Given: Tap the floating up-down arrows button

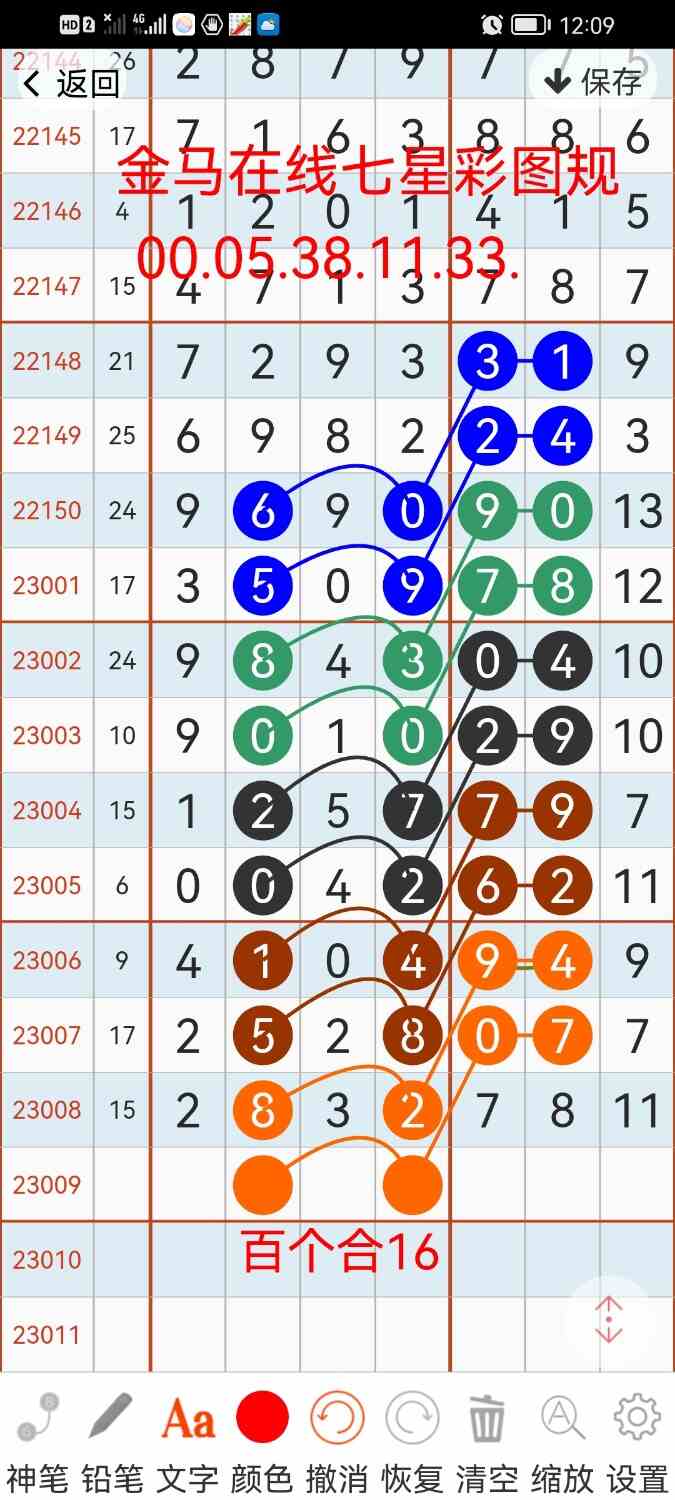Looking at the screenshot, I should (608, 1320).
